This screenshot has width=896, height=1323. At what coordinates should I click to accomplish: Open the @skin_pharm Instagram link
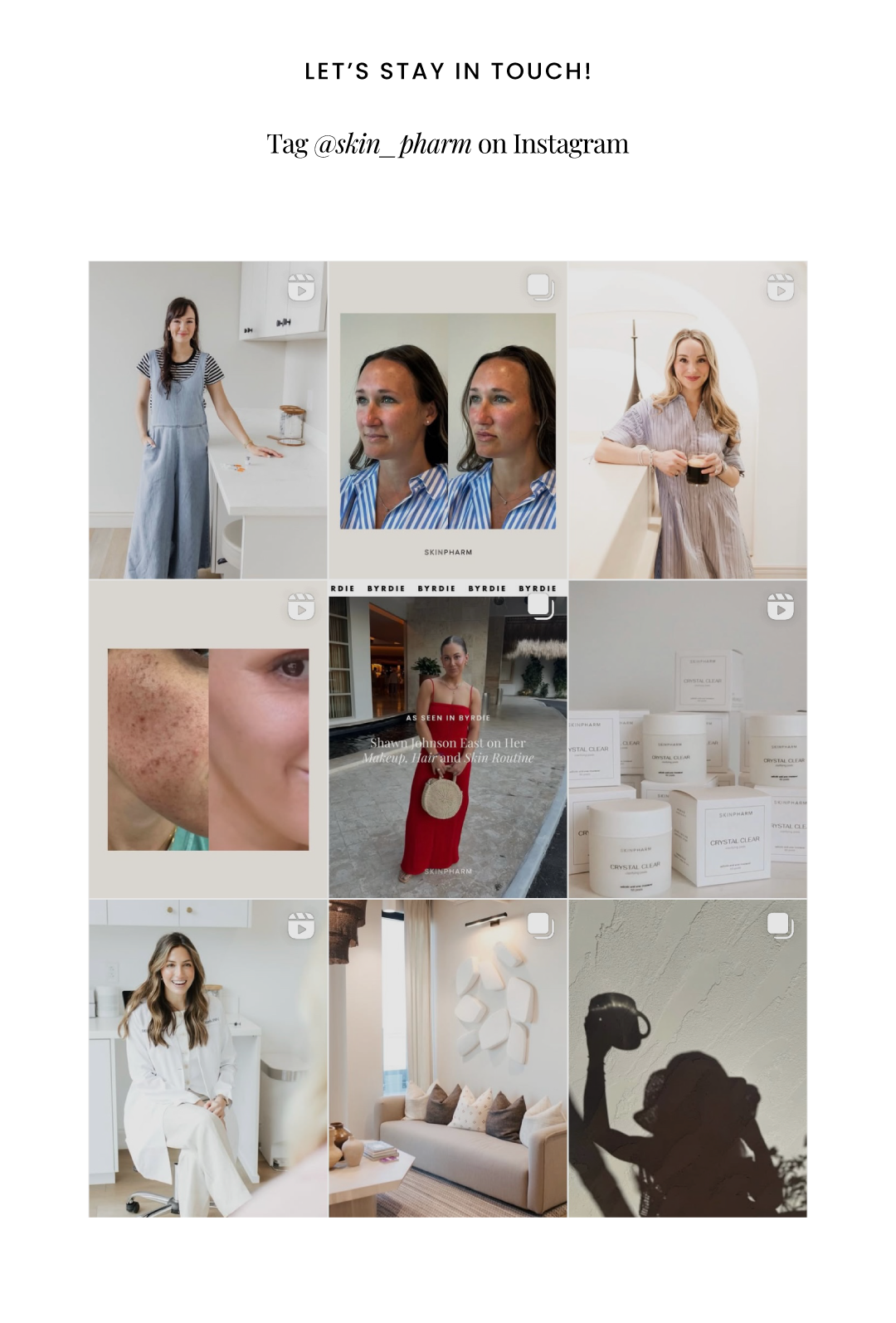pos(392,144)
